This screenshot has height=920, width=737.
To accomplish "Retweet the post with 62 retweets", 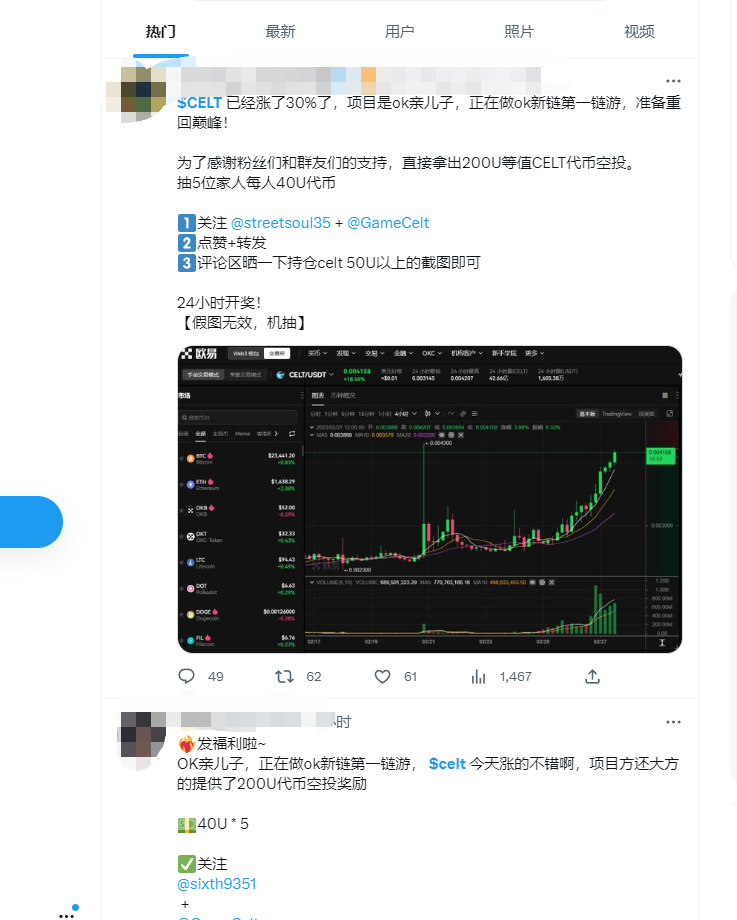I will click(284, 677).
